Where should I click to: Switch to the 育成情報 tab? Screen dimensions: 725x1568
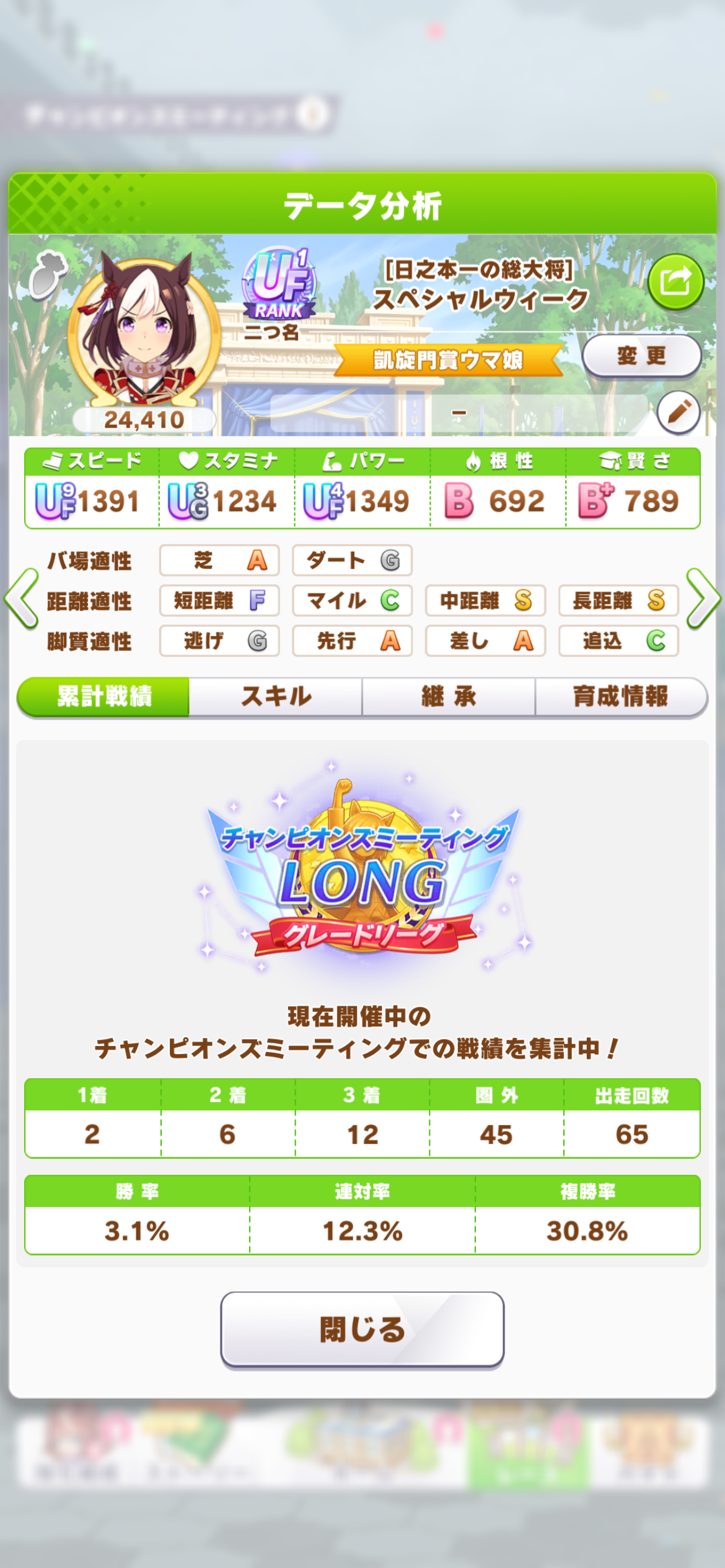pyautogui.click(x=621, y=697)
